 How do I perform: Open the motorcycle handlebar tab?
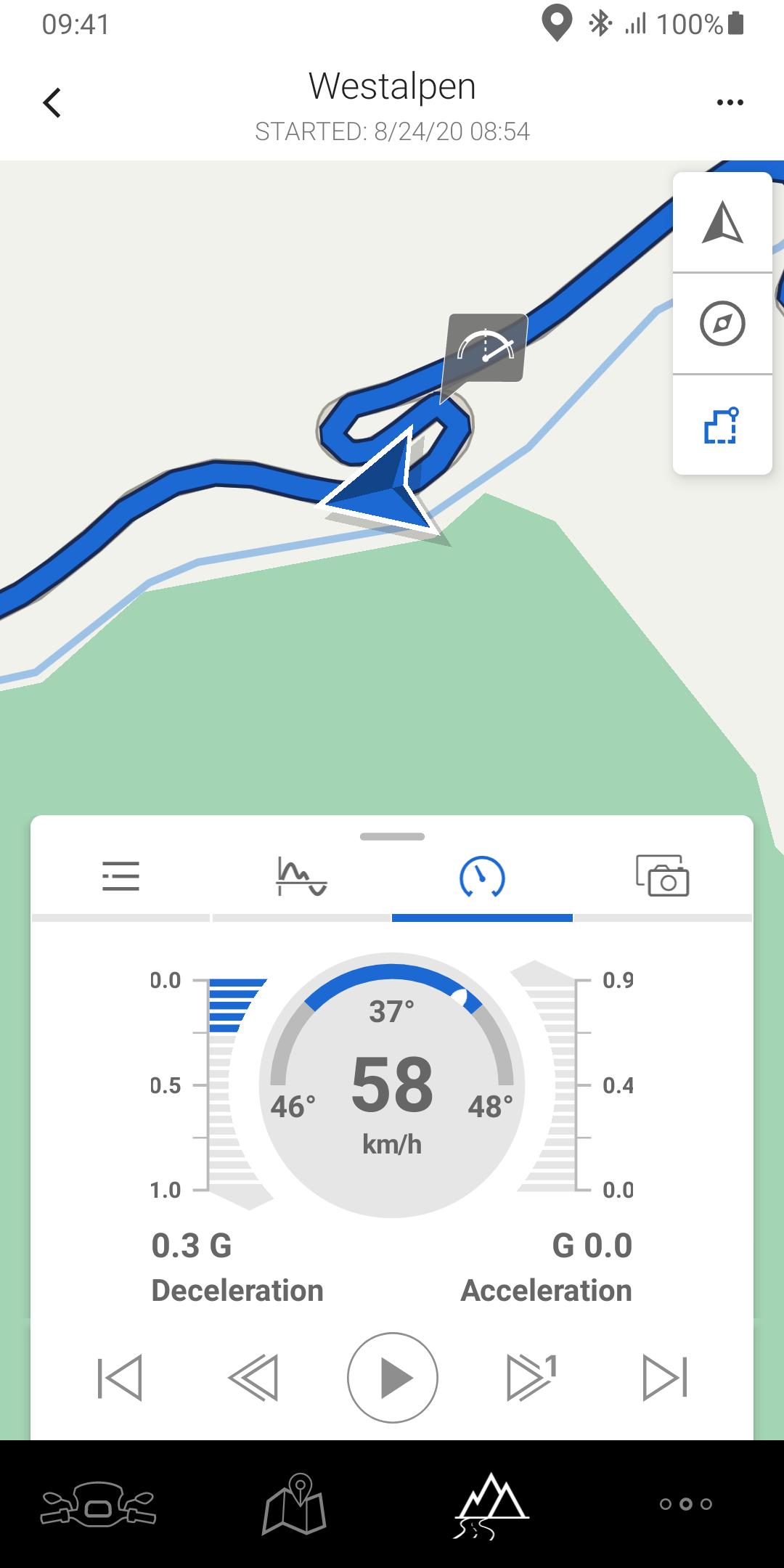click(x=98, y=1504)
